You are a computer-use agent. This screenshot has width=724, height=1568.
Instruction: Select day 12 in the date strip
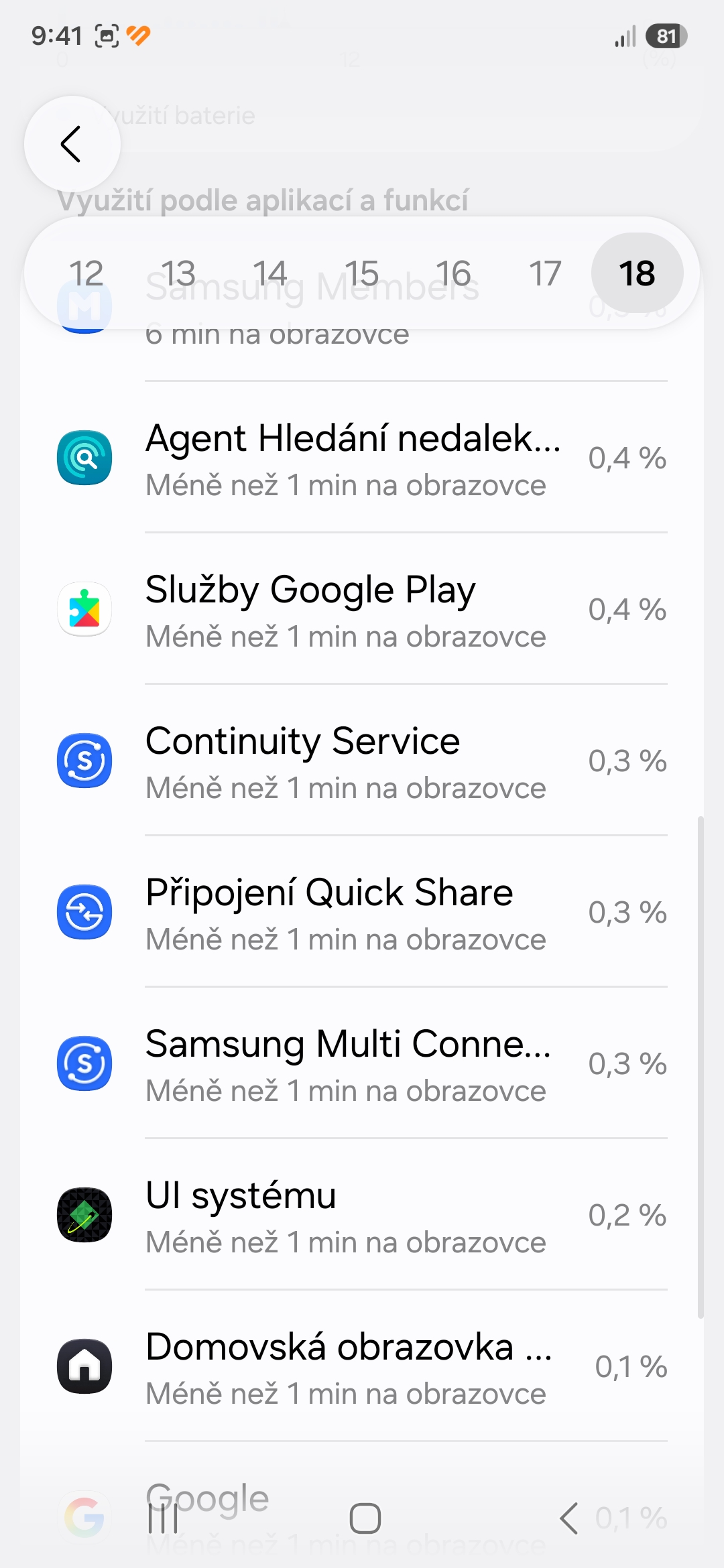click(x=86, y=273)
